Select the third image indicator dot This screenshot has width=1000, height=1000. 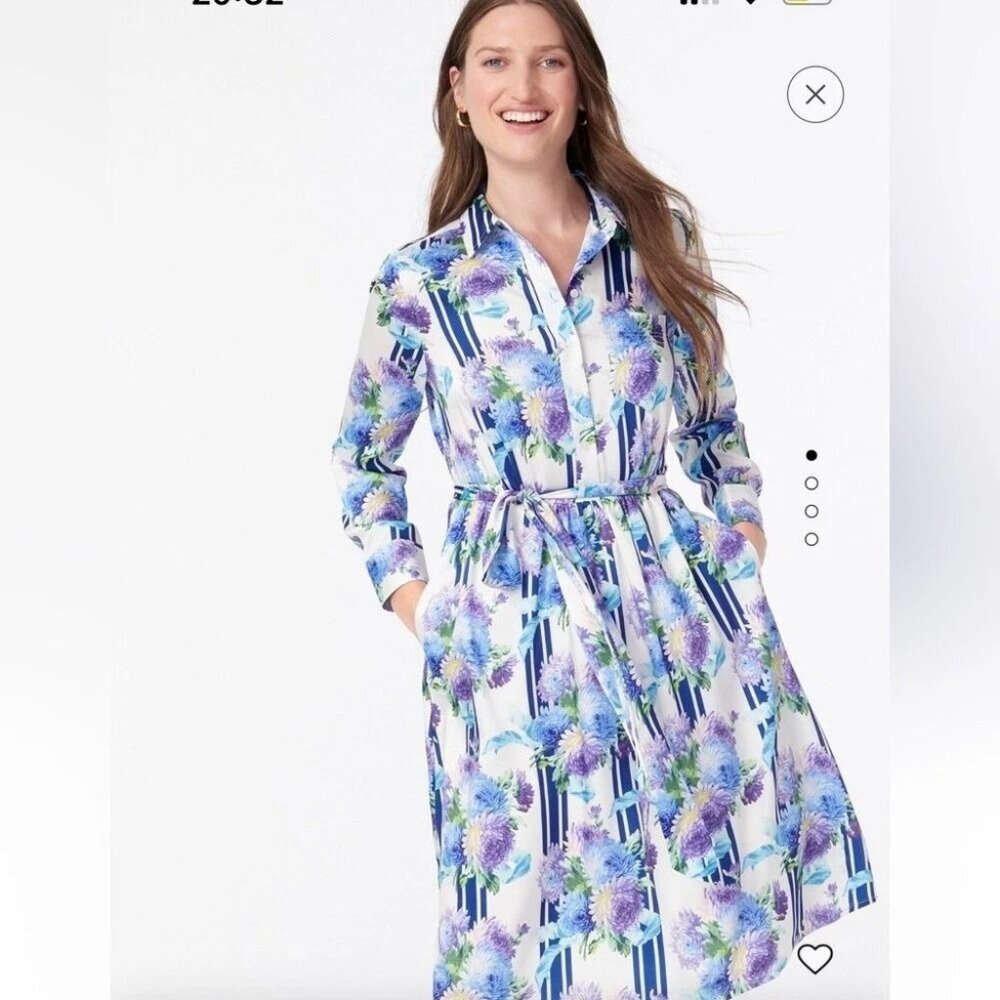[811, 511]
